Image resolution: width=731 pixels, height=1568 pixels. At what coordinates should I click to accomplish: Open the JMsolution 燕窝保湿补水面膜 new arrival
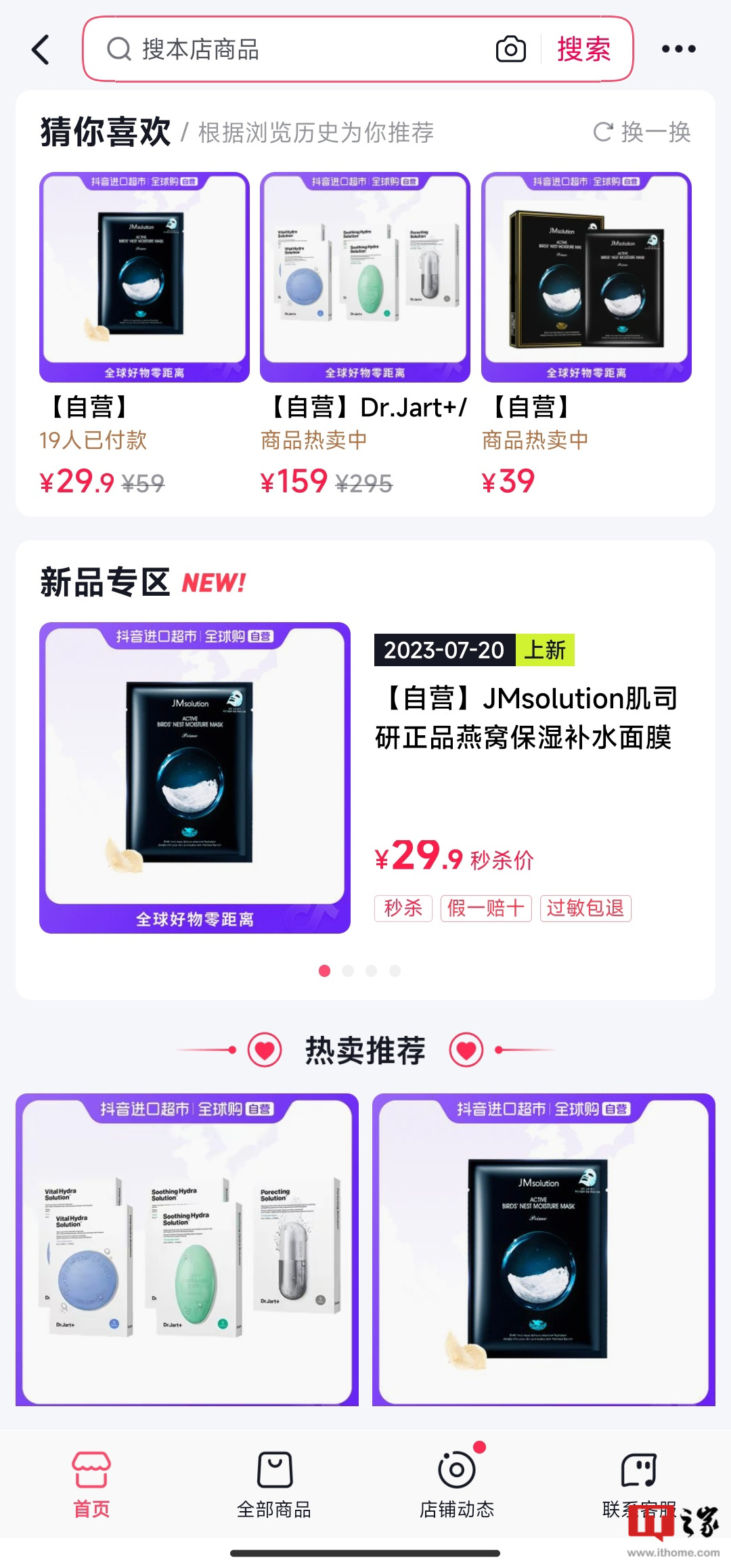pos(525,718)
